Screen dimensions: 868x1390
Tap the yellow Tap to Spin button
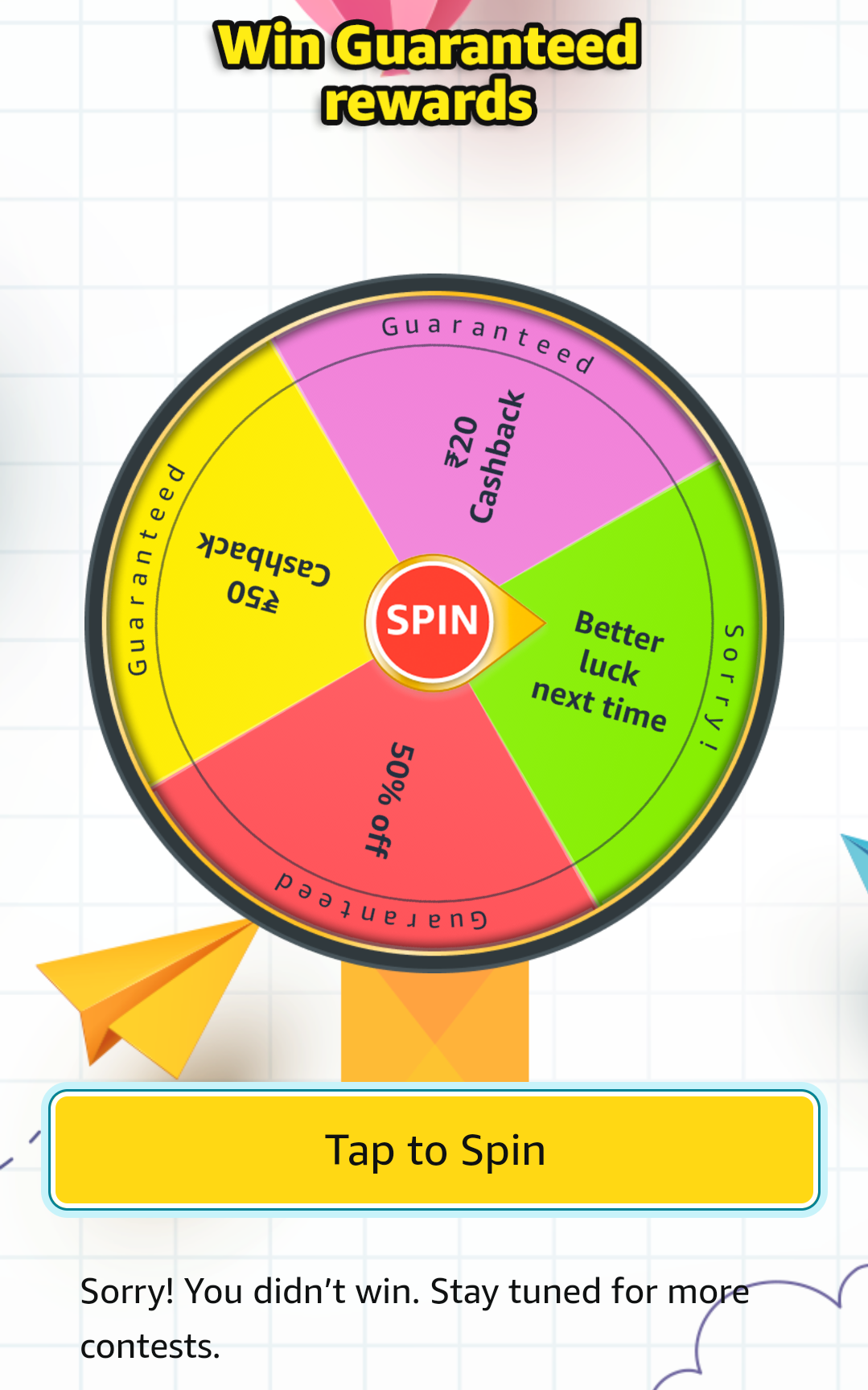point(434,1149)
